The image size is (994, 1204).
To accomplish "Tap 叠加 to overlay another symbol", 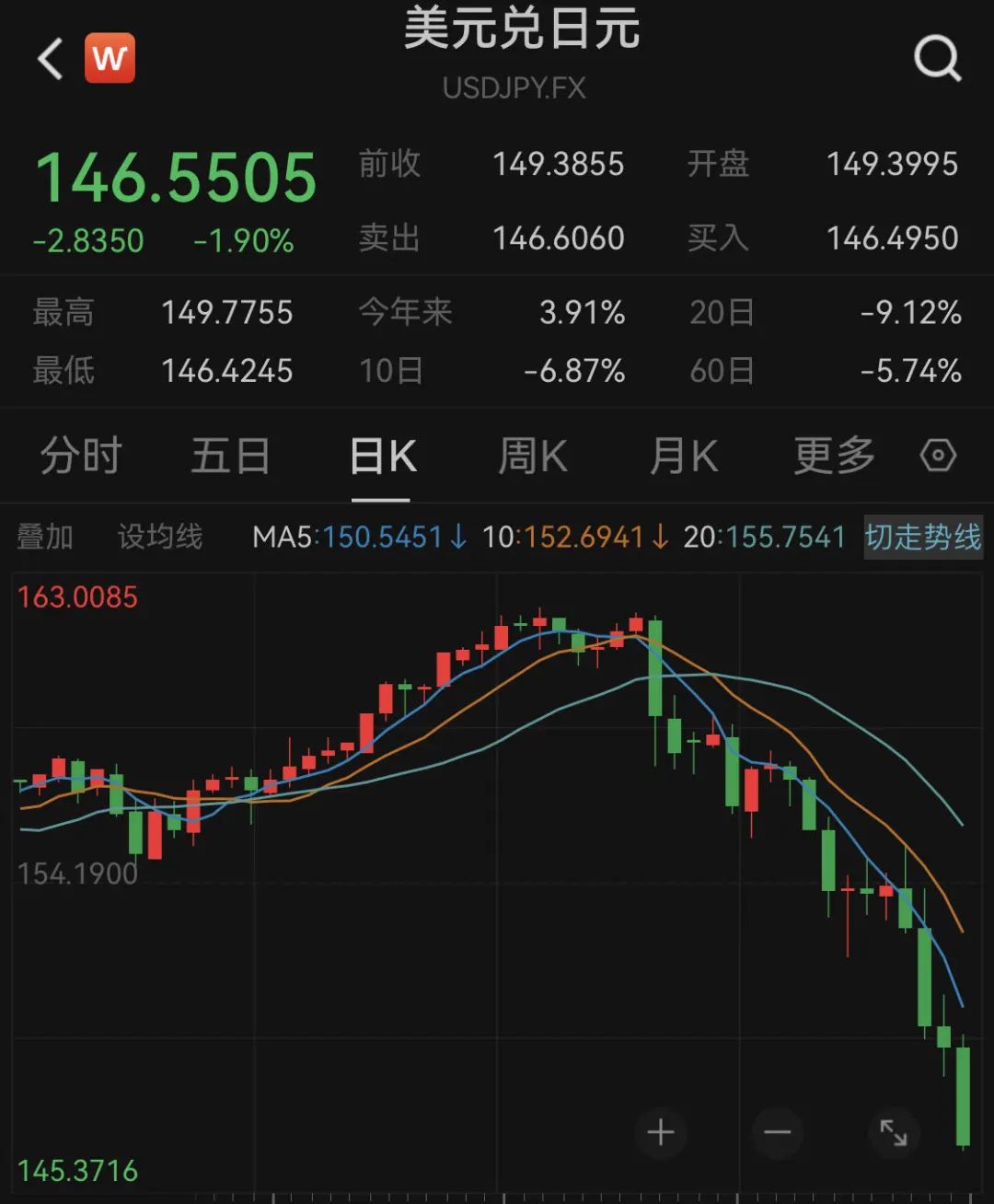I will [45, 537].
